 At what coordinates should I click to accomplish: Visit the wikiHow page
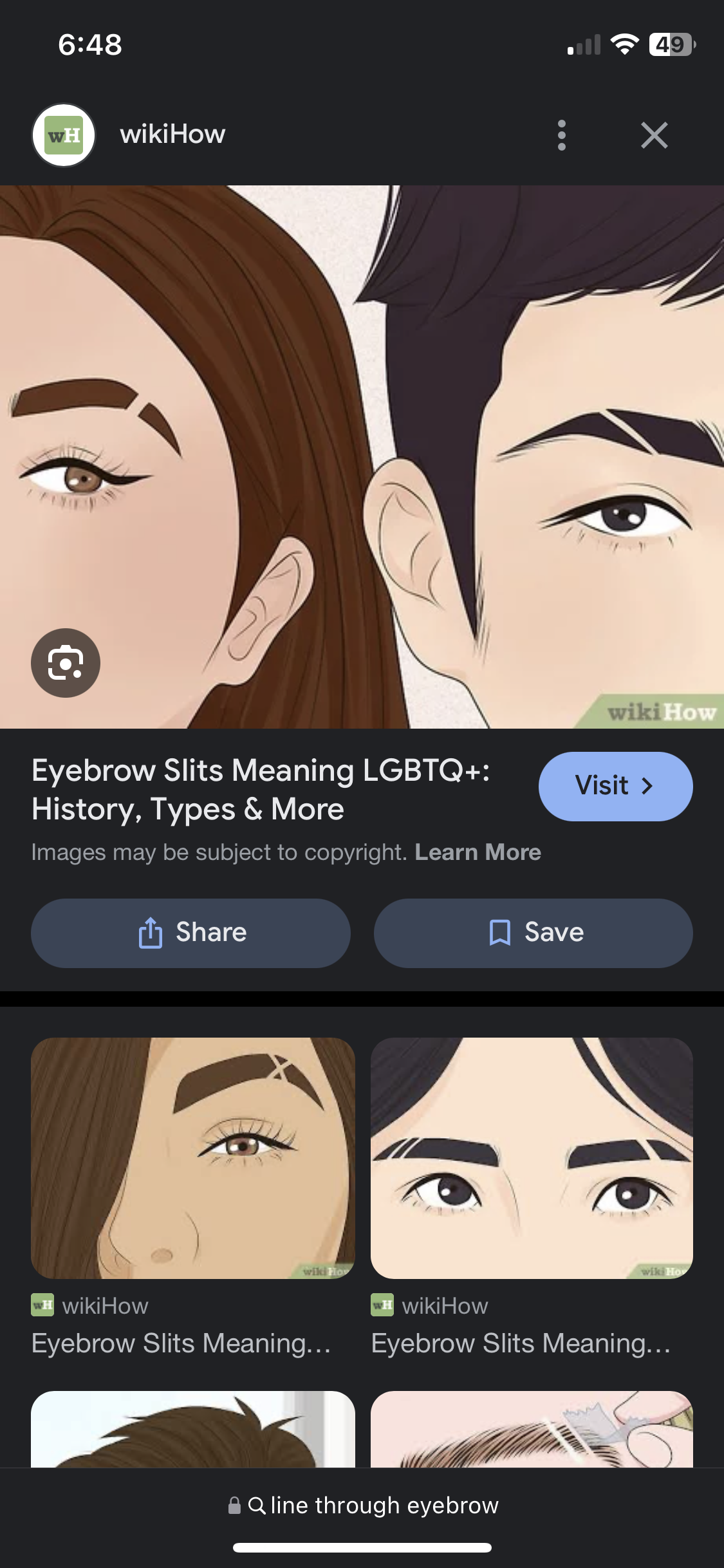(615, 786)
